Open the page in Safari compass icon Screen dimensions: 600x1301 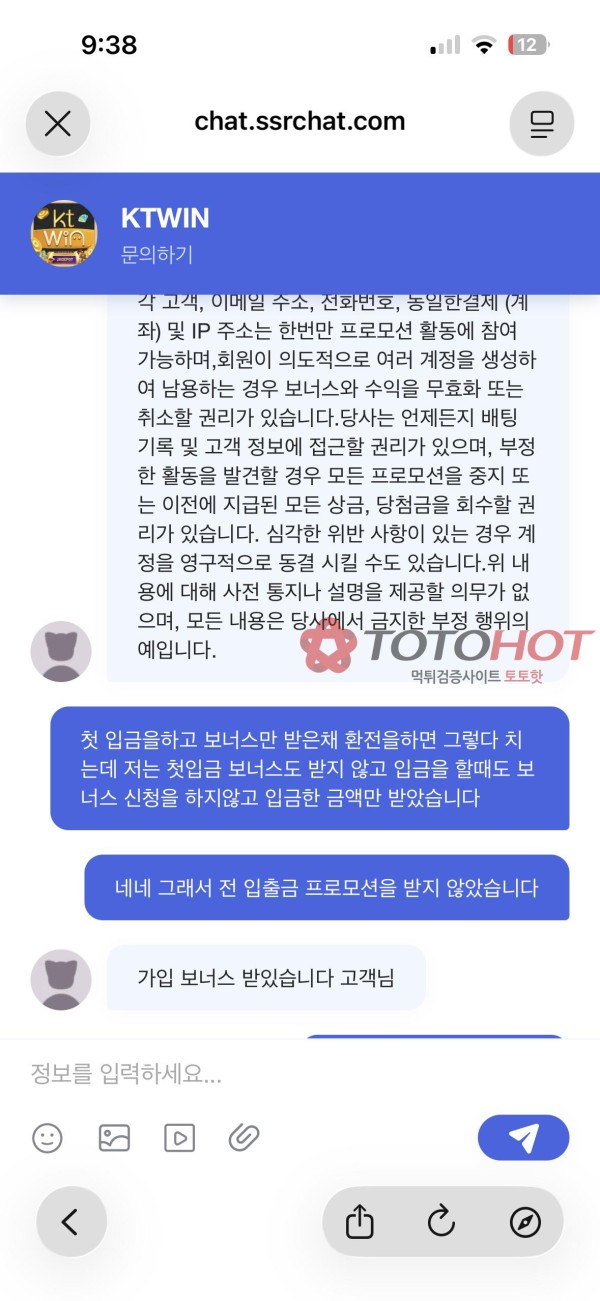point(525,1221)
